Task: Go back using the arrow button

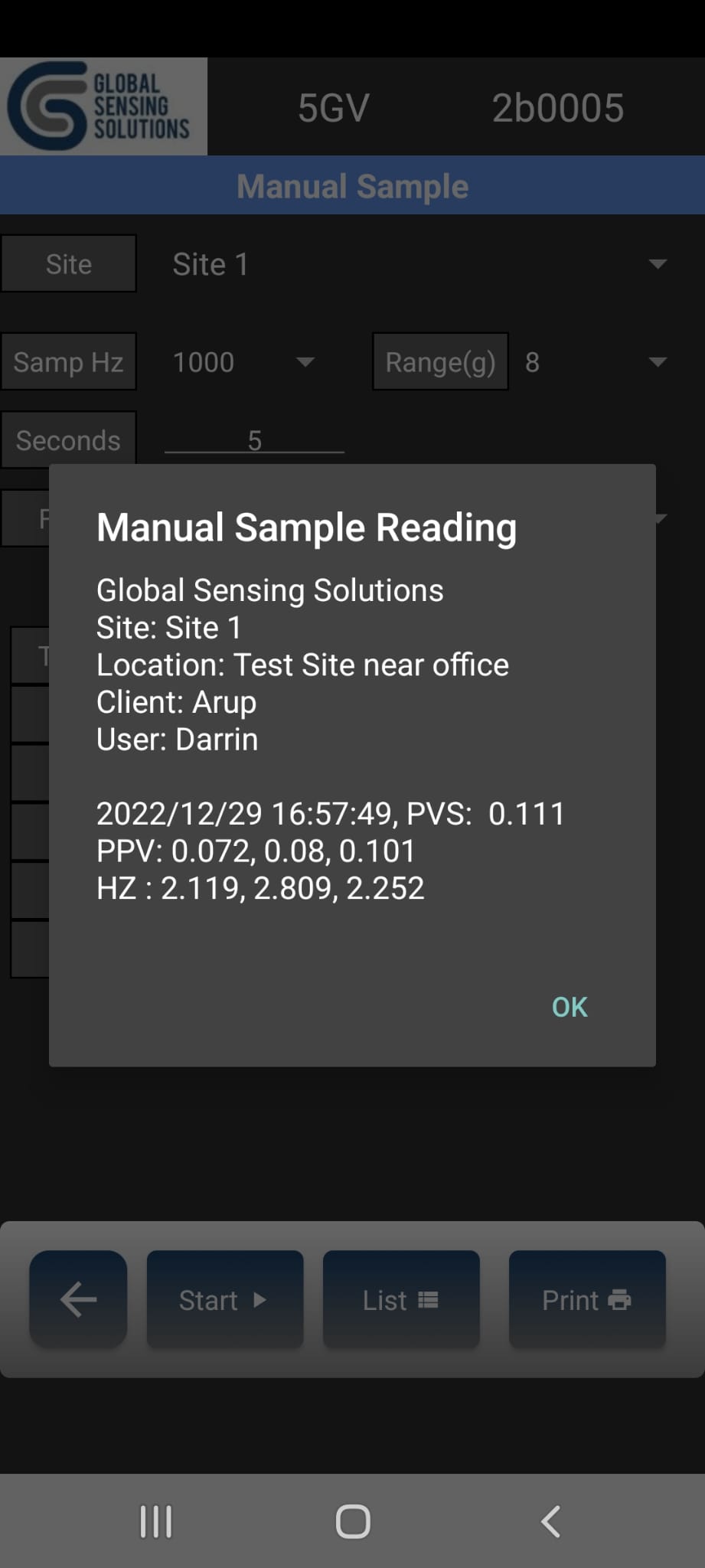Action: 78,1300
